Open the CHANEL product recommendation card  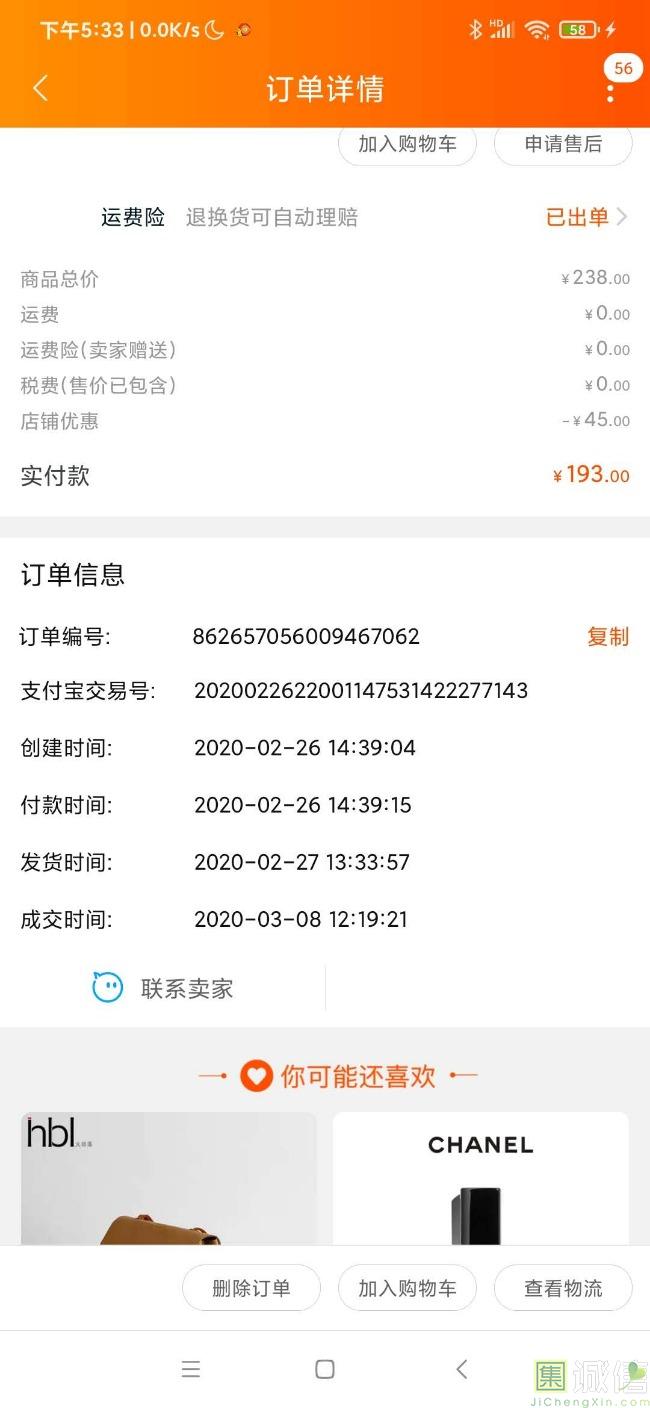pyautogui.click(x=480, y=1180)
